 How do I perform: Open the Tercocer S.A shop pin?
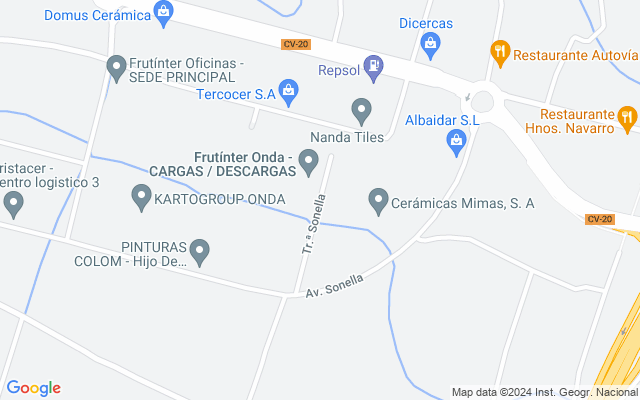tap(288, 92)
